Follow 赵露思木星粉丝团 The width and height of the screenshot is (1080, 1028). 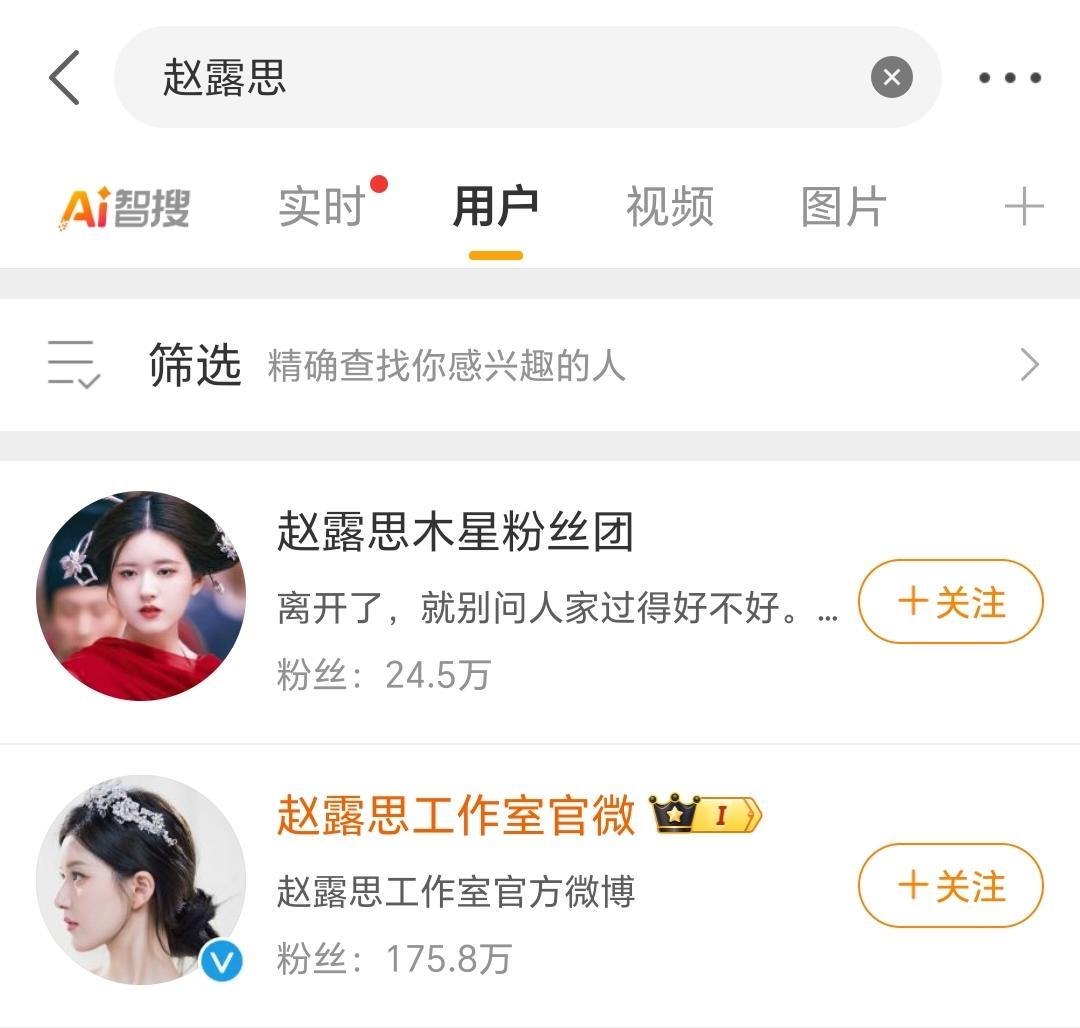950,602
